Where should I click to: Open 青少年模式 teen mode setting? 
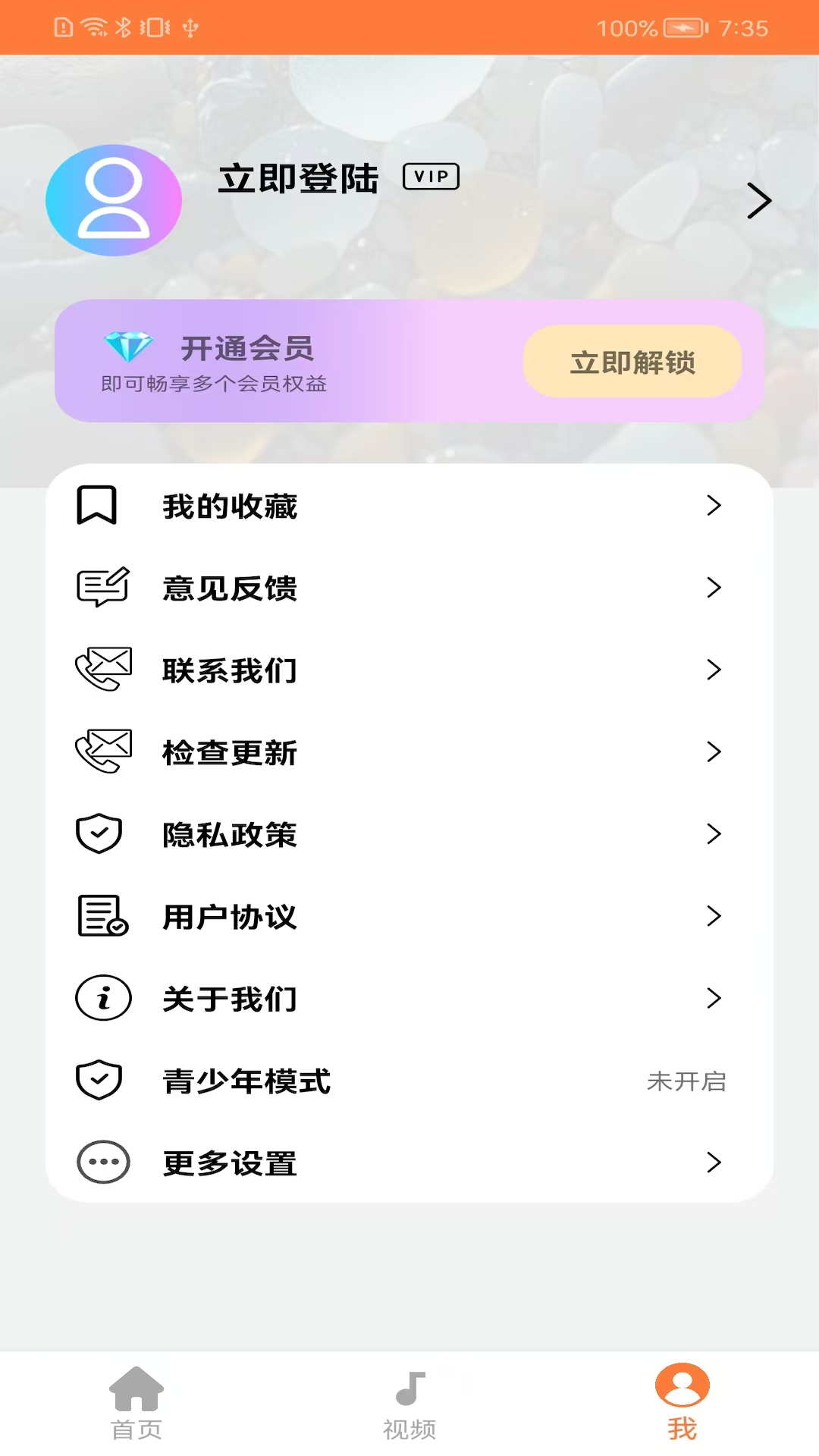(x=247, y=1081)
